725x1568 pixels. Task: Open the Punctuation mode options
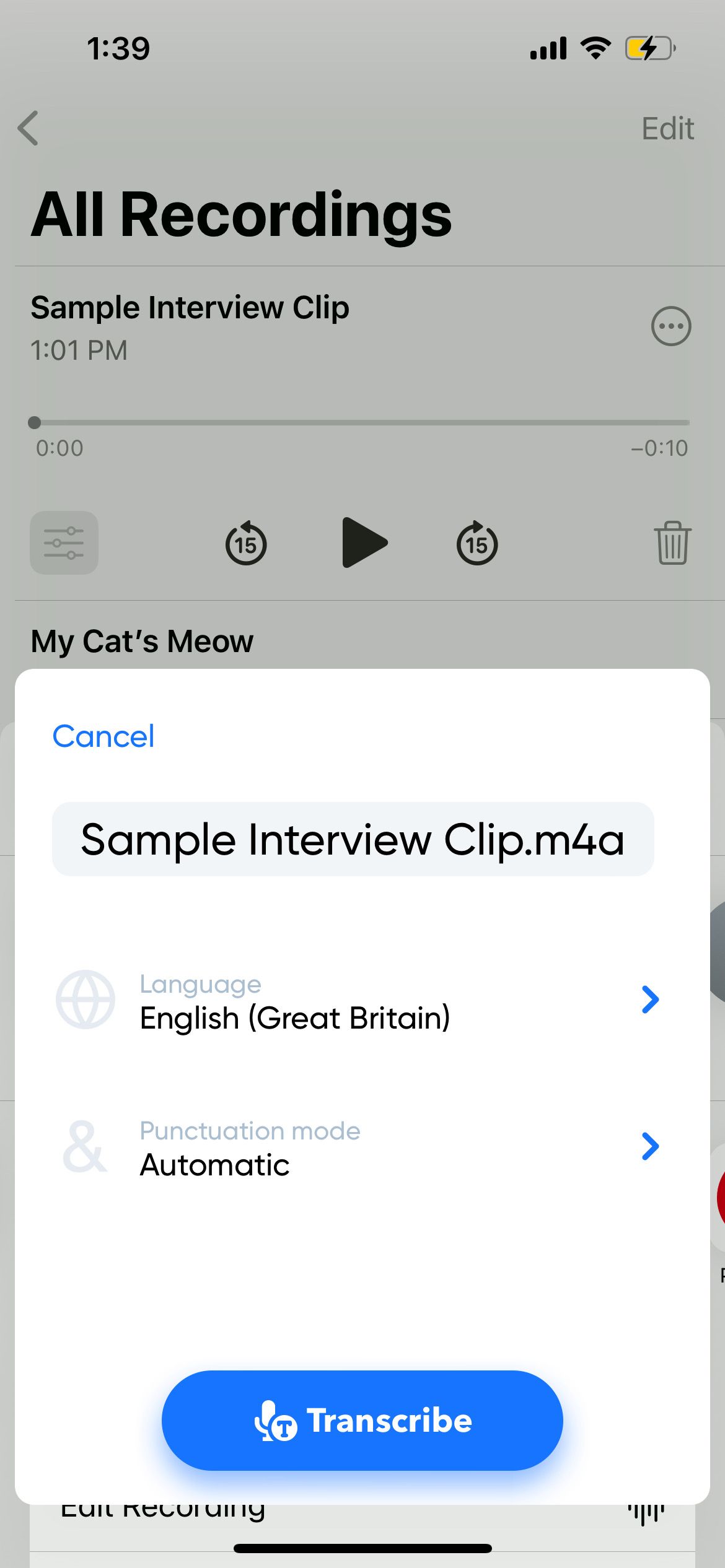point(248,1147)
